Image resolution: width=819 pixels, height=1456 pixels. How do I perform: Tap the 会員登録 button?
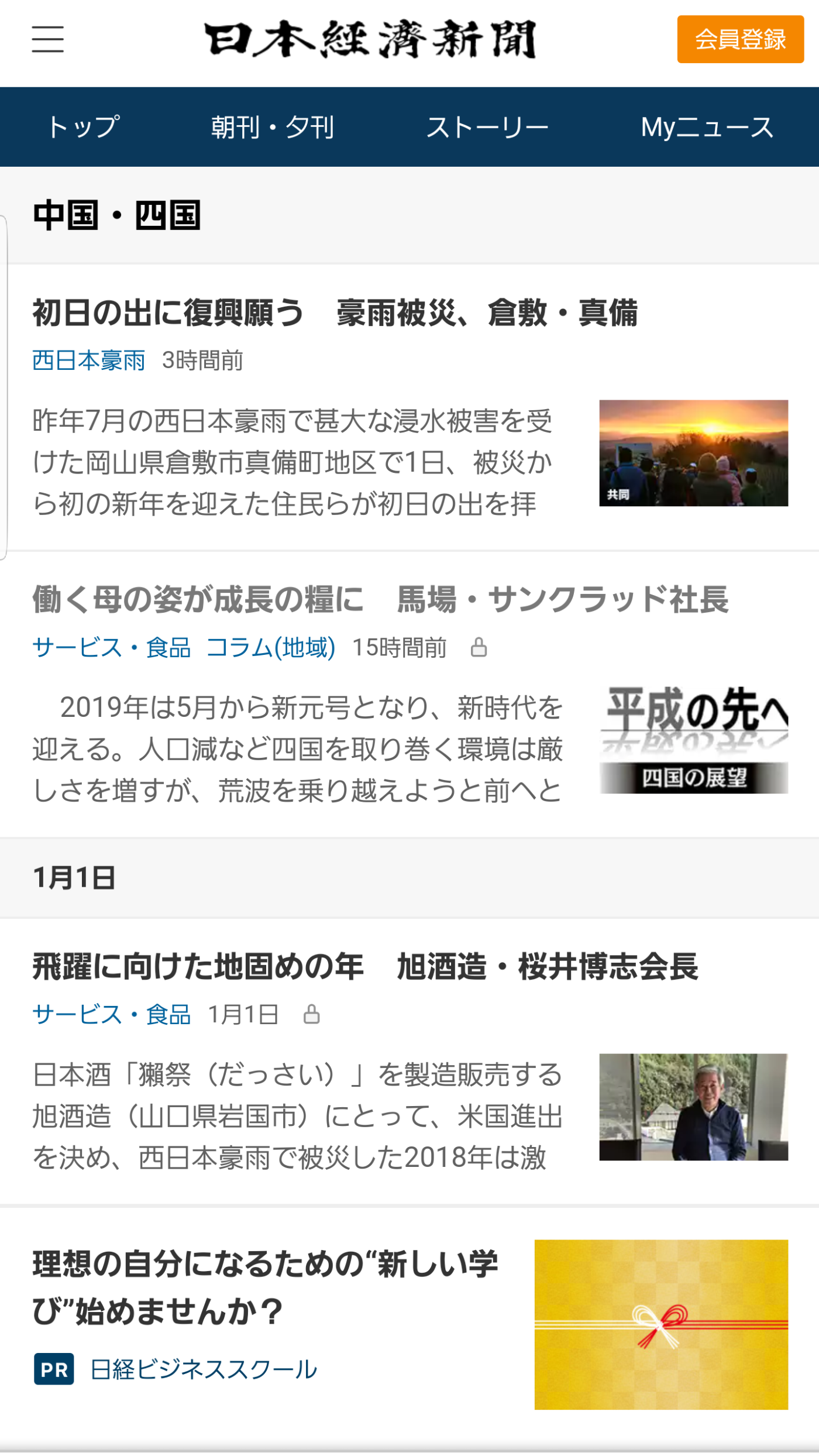pyautogui.click(x=740, y=39)
